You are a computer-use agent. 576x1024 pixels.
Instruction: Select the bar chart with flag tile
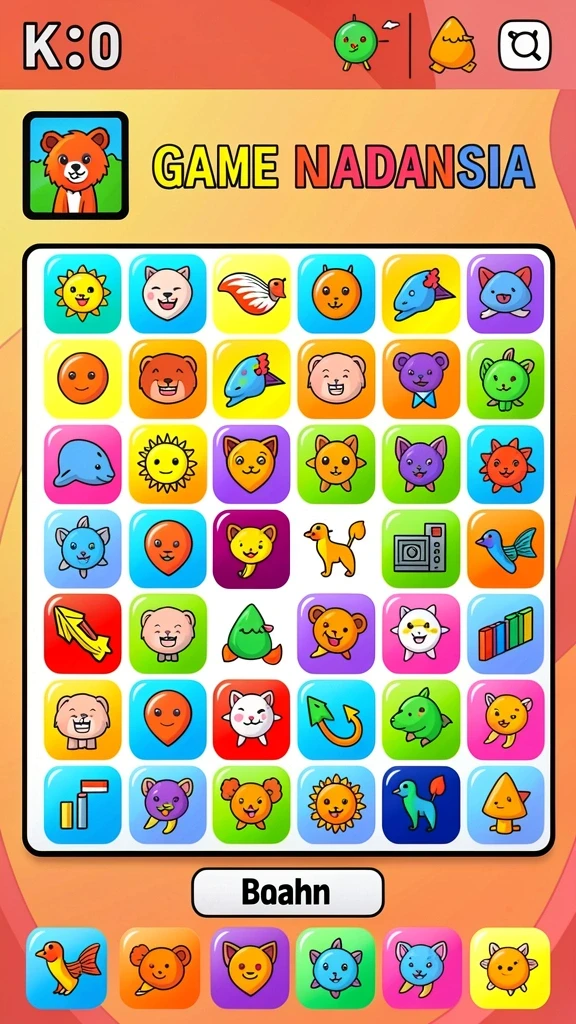[x=82, y=805]
